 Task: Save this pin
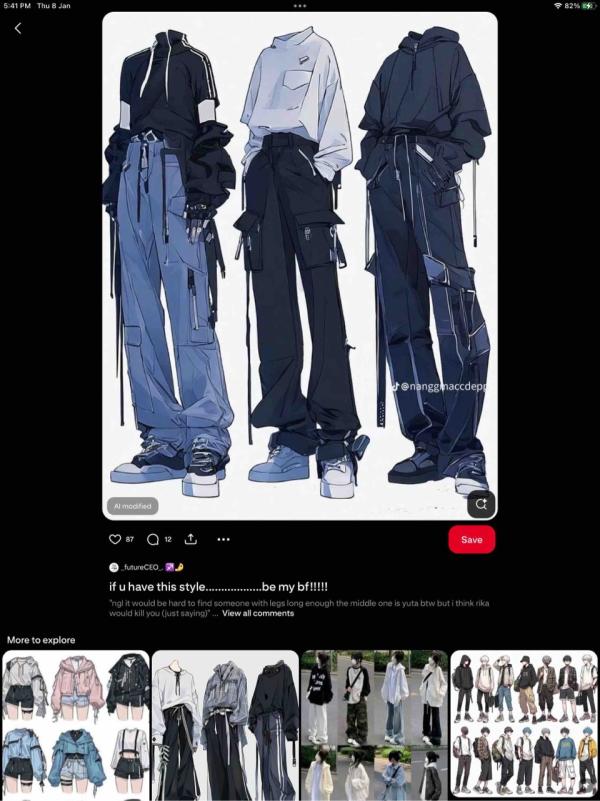(471, 539)
